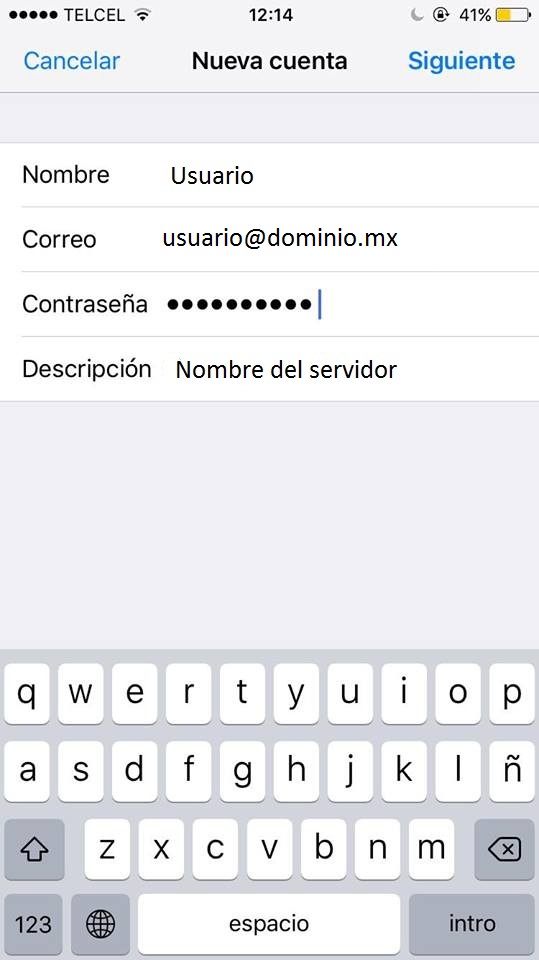Tap Cancelar to discard the new account
This screenshot has width=539, height=960.
(72, 61)
